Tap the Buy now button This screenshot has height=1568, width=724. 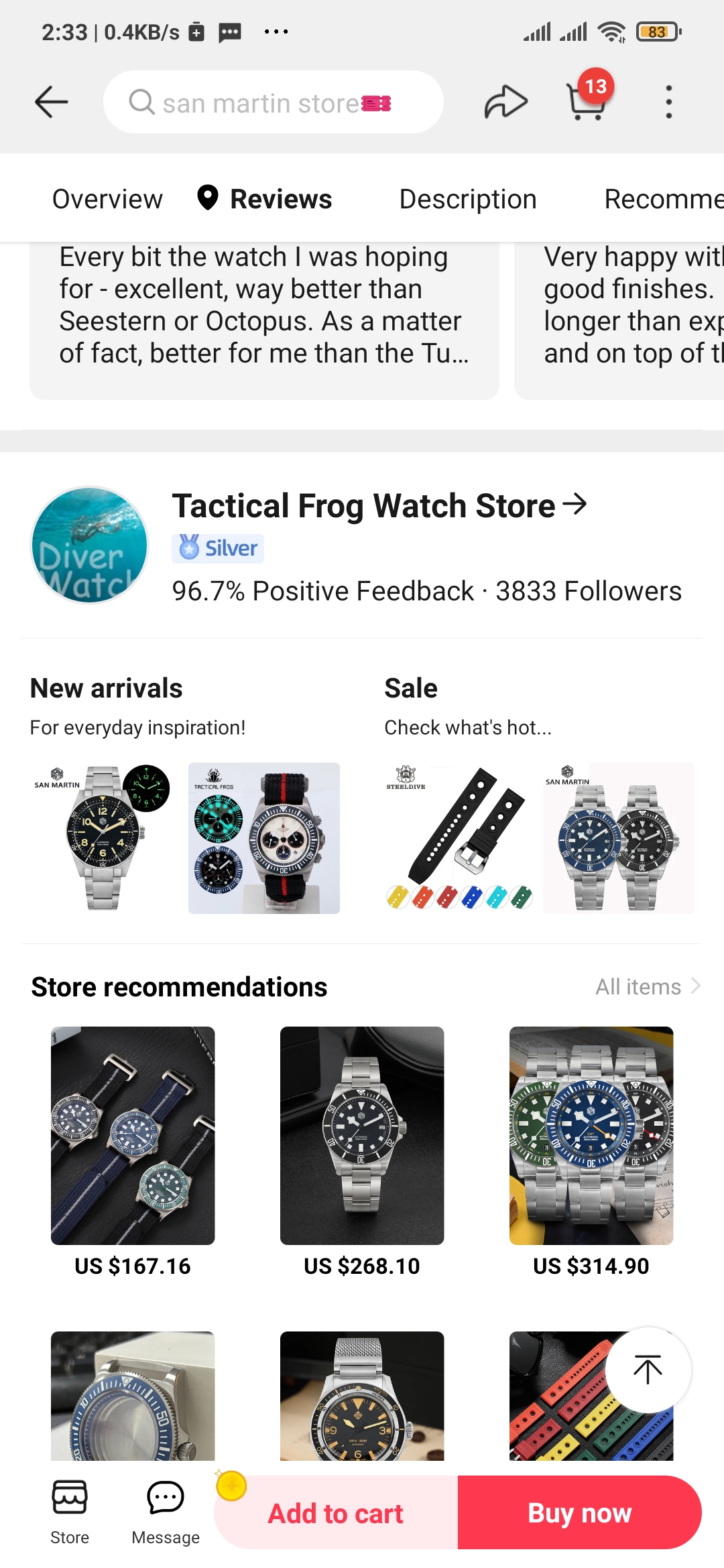(580, 1512)
